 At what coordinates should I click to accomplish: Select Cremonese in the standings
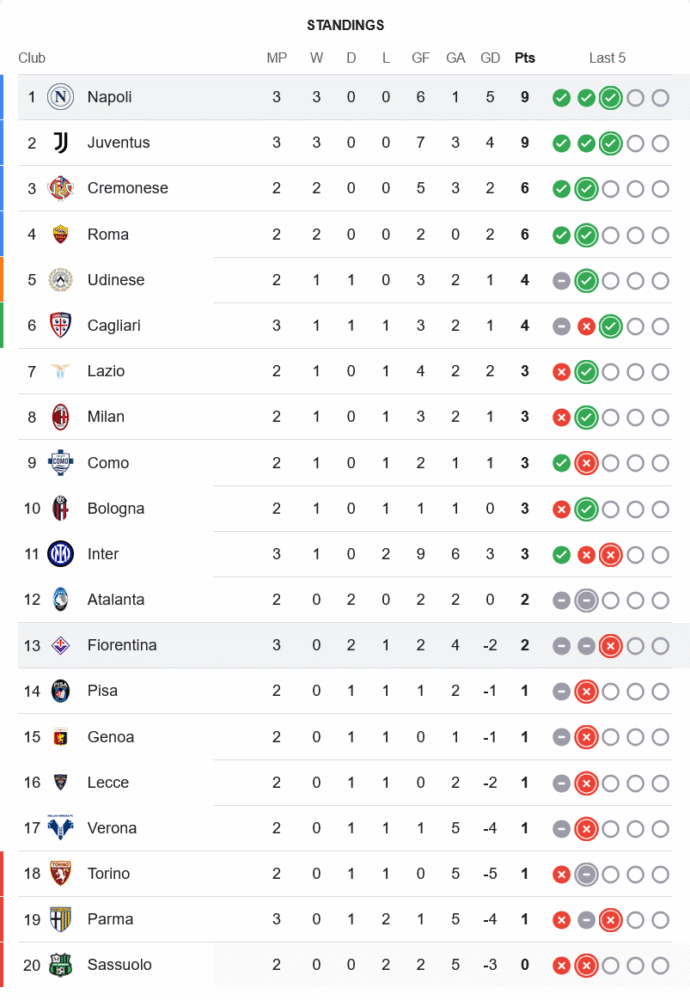(127, 188)
